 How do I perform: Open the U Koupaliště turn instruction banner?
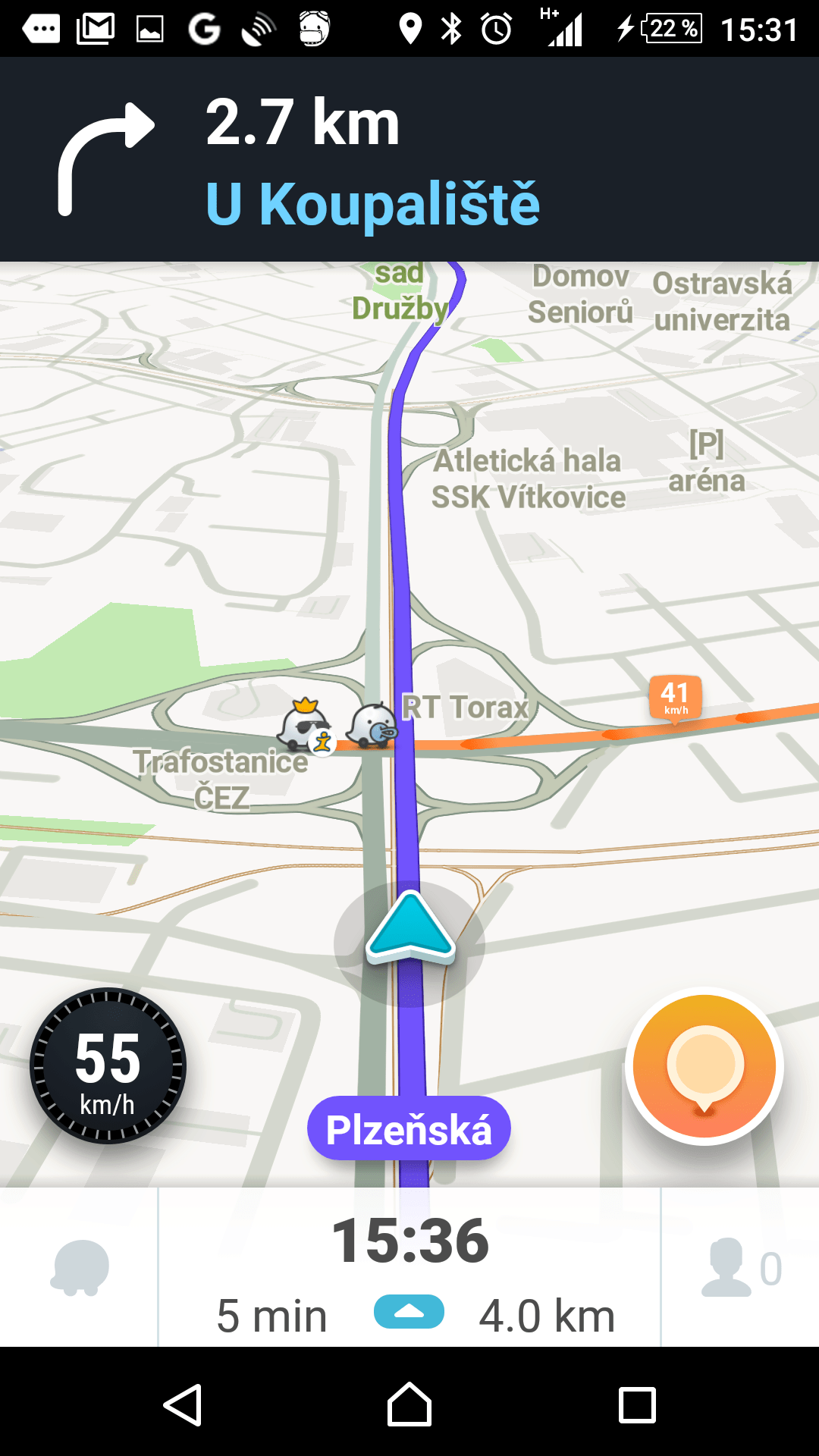coord(409,159)
